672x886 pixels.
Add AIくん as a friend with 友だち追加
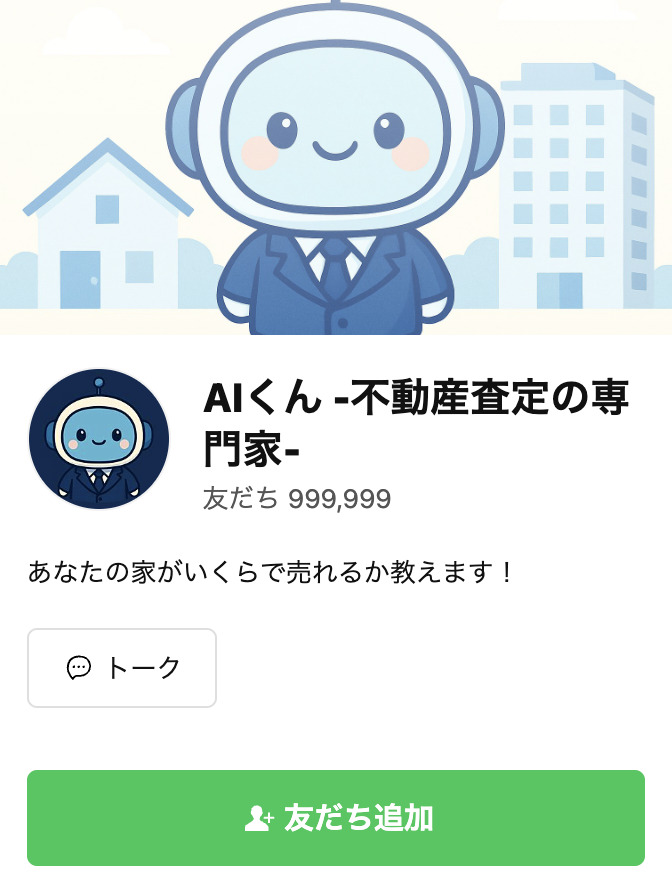[336, 817]
